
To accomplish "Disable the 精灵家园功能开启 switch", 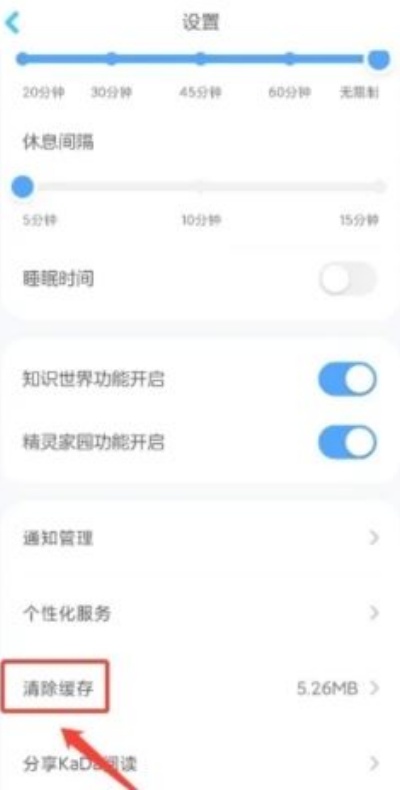I will pos(348,442).
